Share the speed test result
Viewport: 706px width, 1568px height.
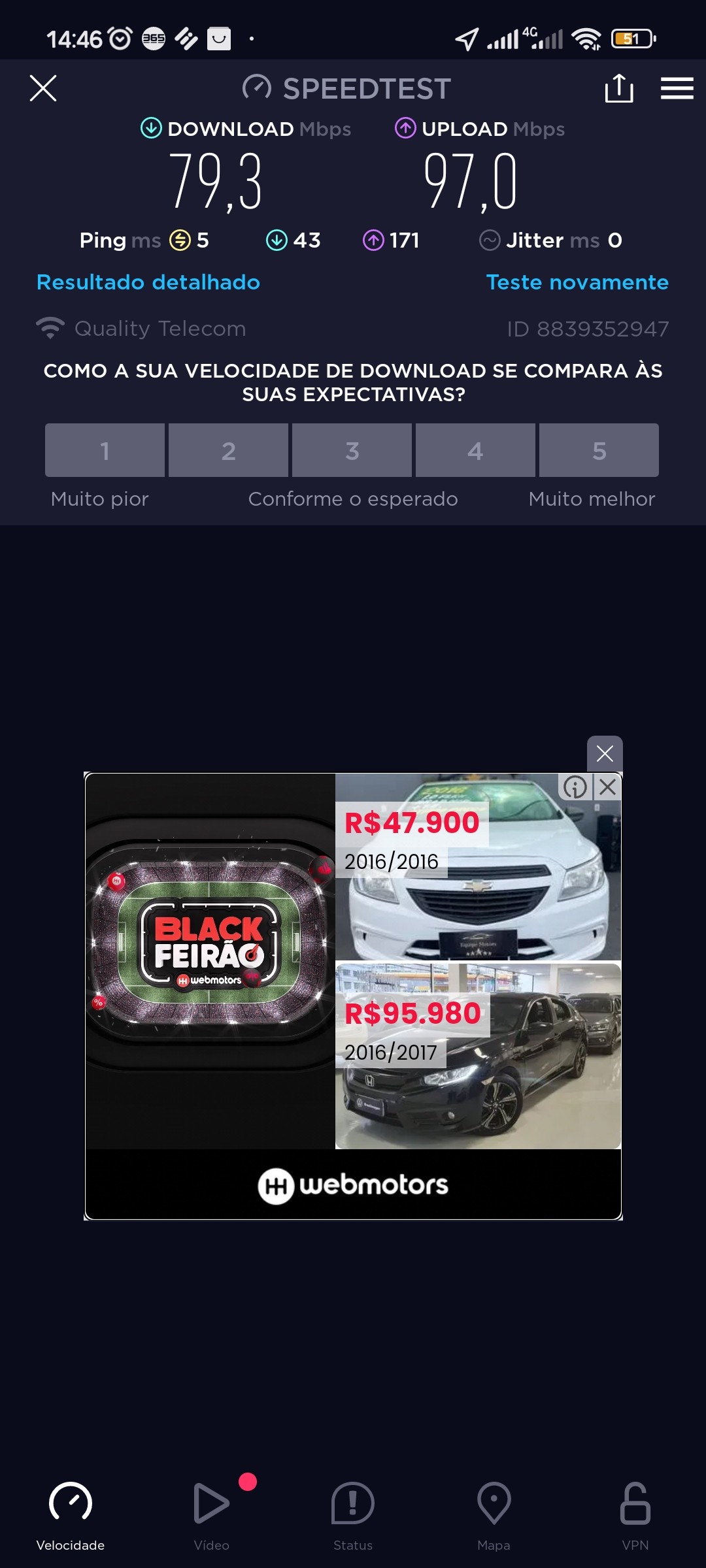(618, 88)
